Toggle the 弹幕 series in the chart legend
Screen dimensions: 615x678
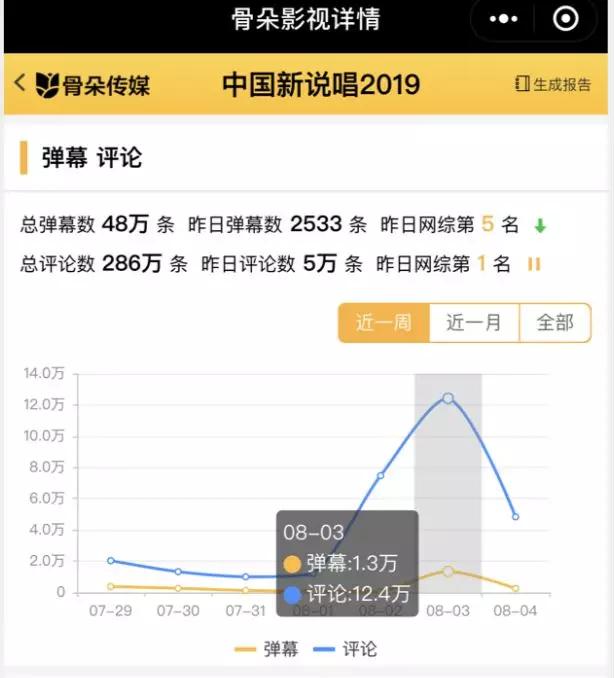pos(267,650)
